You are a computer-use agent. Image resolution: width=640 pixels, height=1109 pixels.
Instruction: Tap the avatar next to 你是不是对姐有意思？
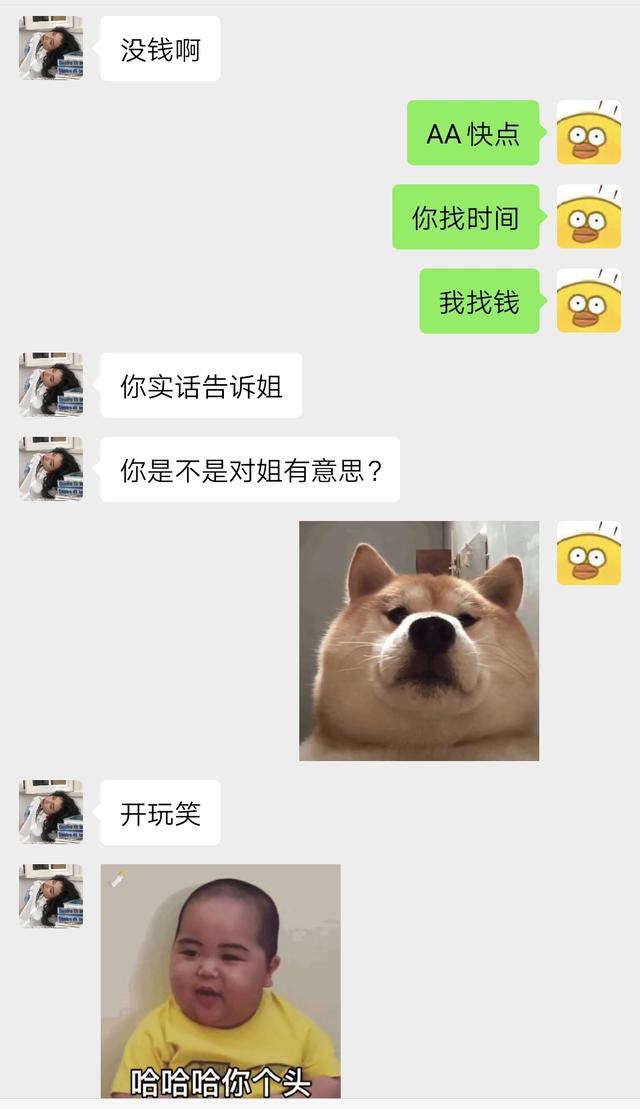click(51, 469)
